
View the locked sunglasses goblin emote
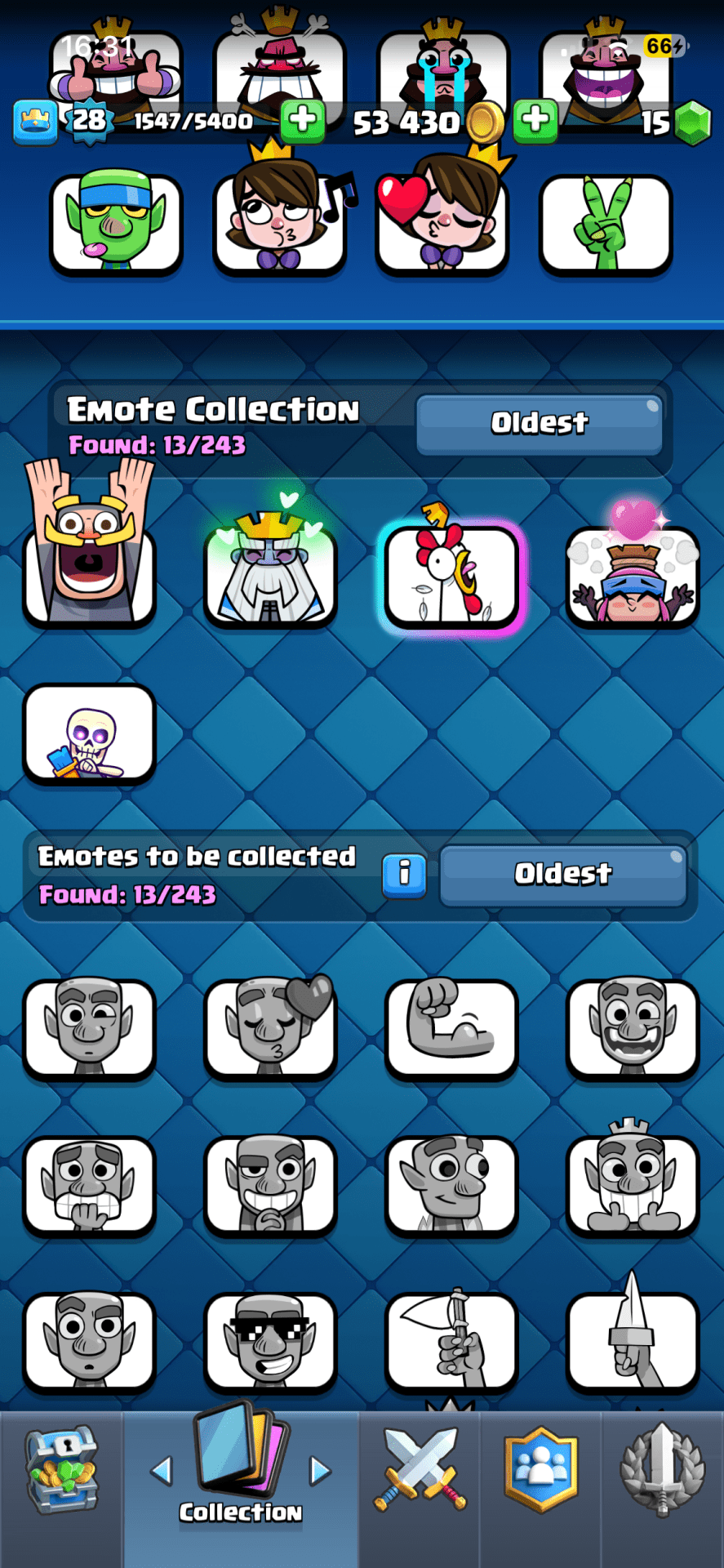270,1339
